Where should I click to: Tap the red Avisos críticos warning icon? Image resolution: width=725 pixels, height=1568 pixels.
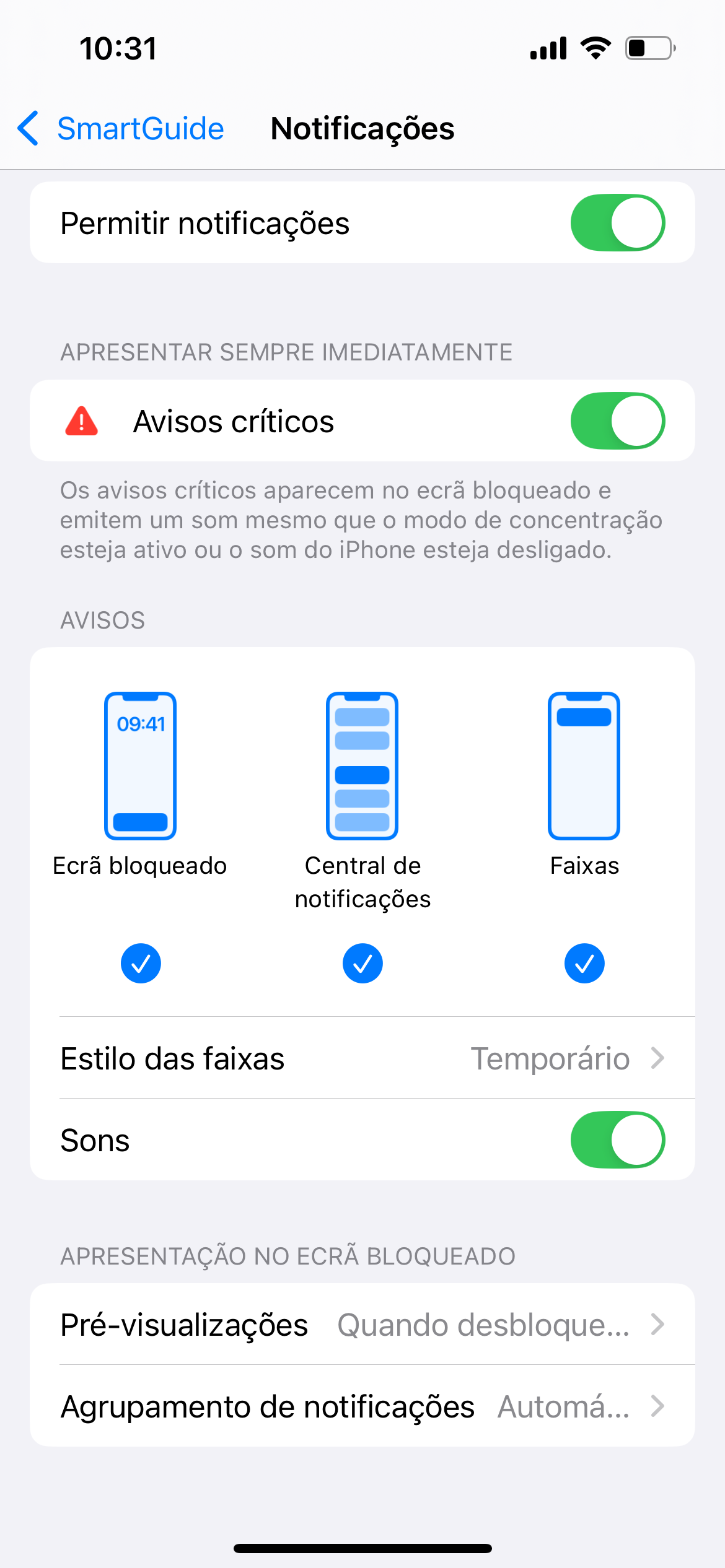click(79, 420)
